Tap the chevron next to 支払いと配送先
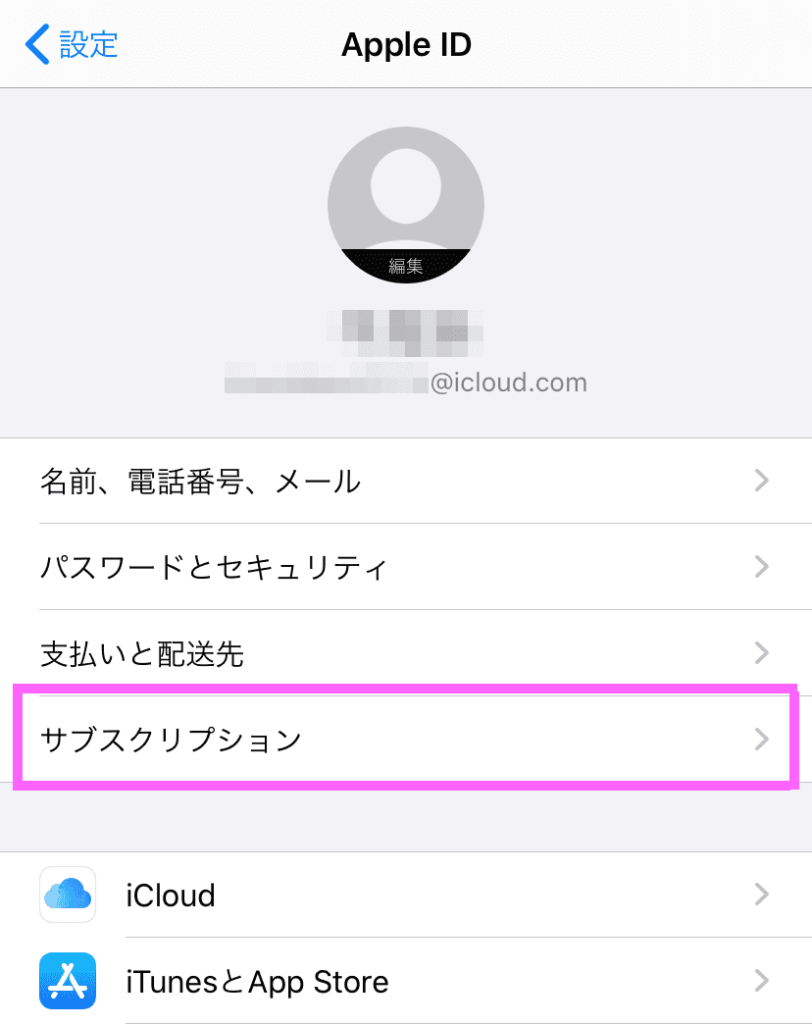812x1024 pixels. coord(763,654)
